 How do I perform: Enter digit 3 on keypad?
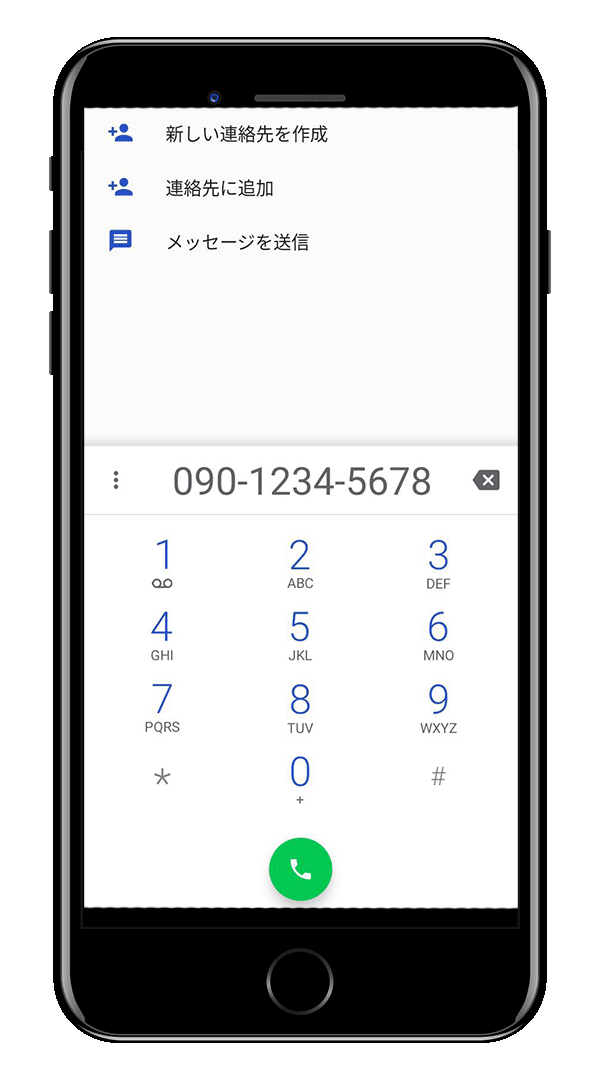tap(438, 563)
